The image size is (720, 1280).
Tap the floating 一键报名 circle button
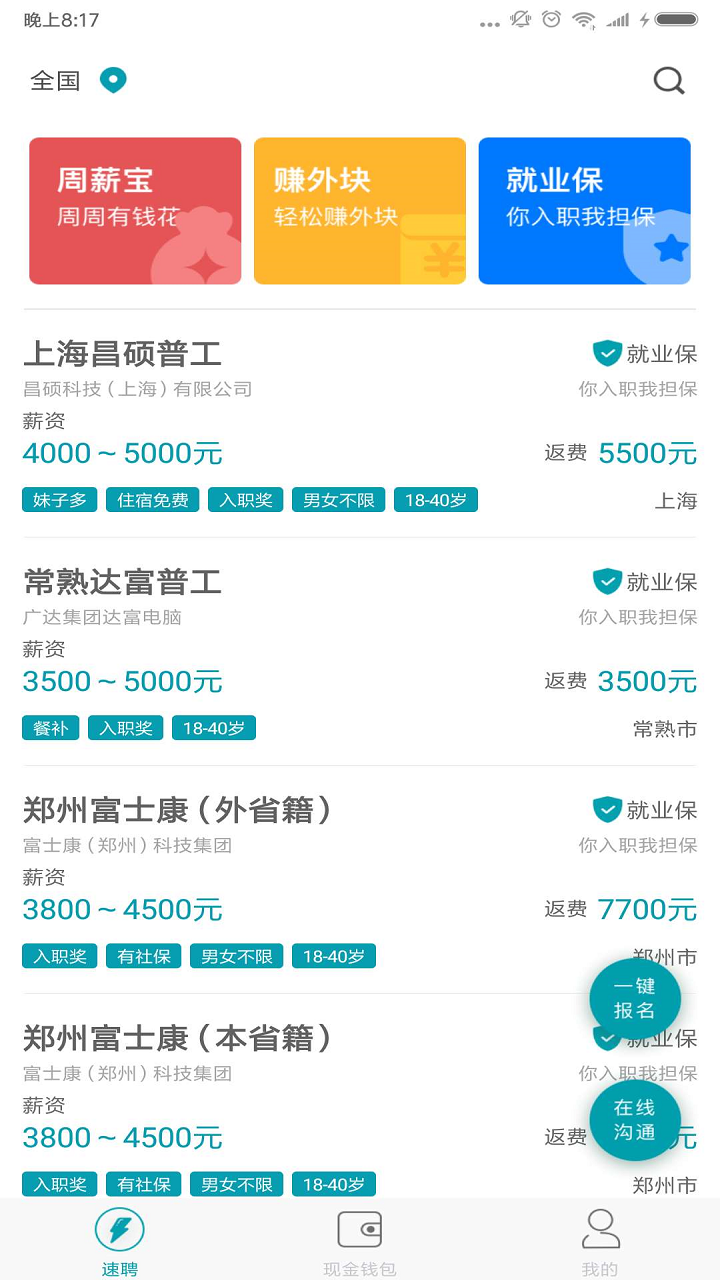(x=635, y=997)
